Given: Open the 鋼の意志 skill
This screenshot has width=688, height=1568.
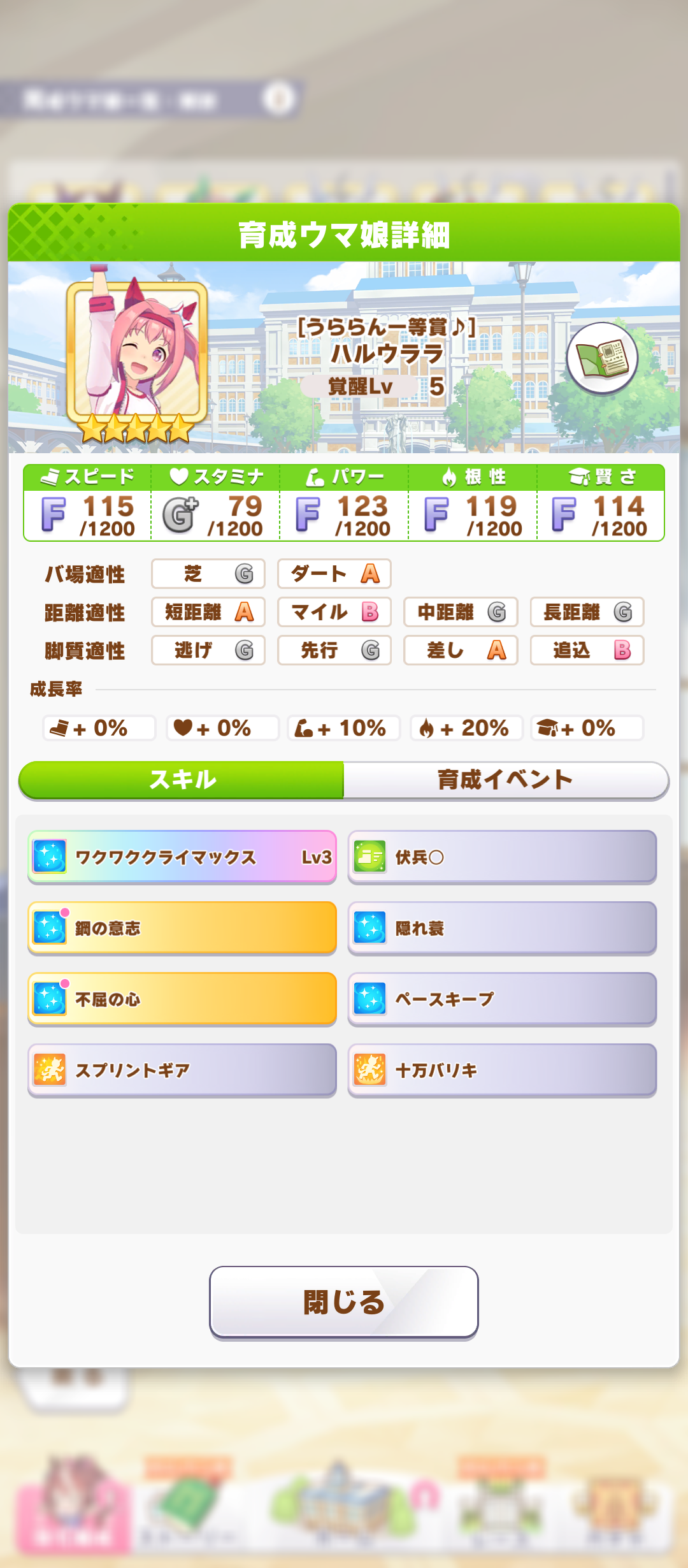Looking at the screenshot, I should point(182,928).
